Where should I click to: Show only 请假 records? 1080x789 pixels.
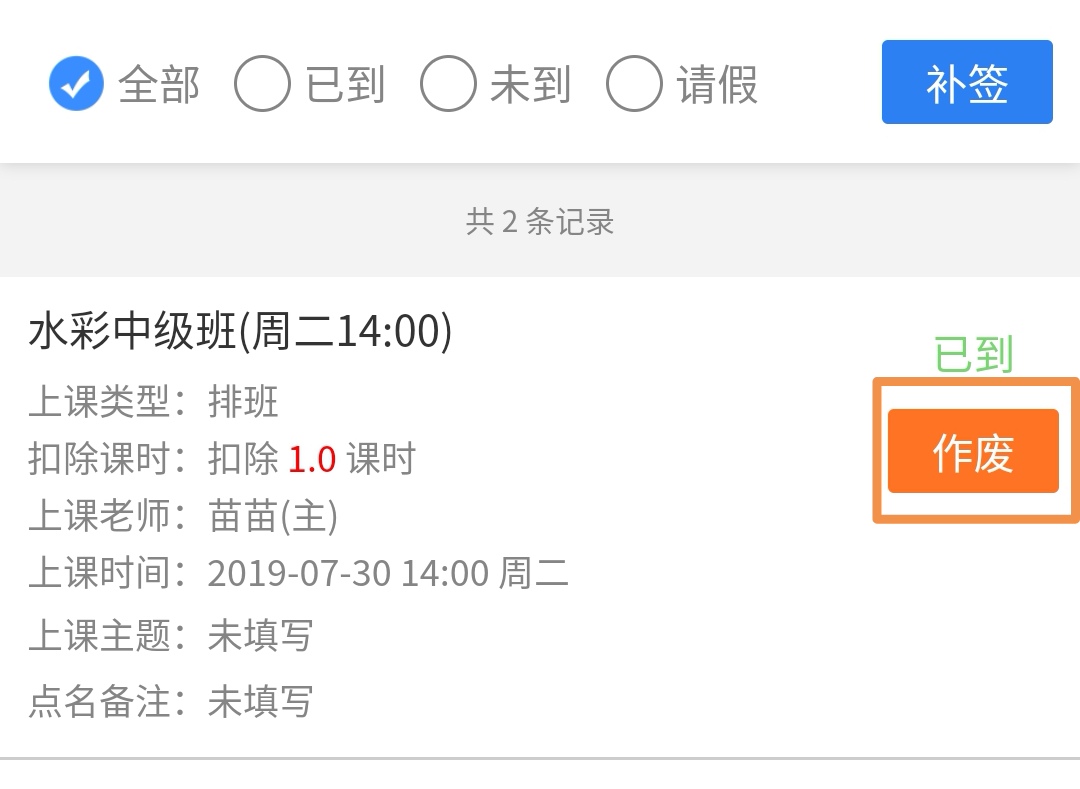coord(634,84)
